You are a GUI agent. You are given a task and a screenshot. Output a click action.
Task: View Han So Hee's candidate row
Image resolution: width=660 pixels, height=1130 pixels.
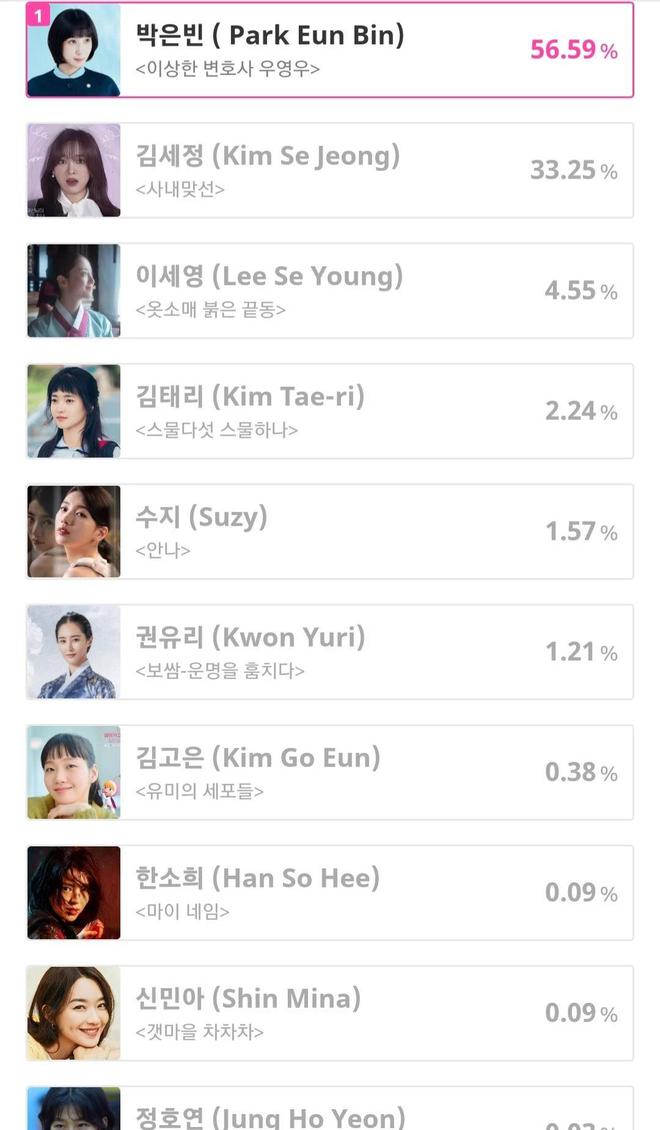(x=330, y=893)
